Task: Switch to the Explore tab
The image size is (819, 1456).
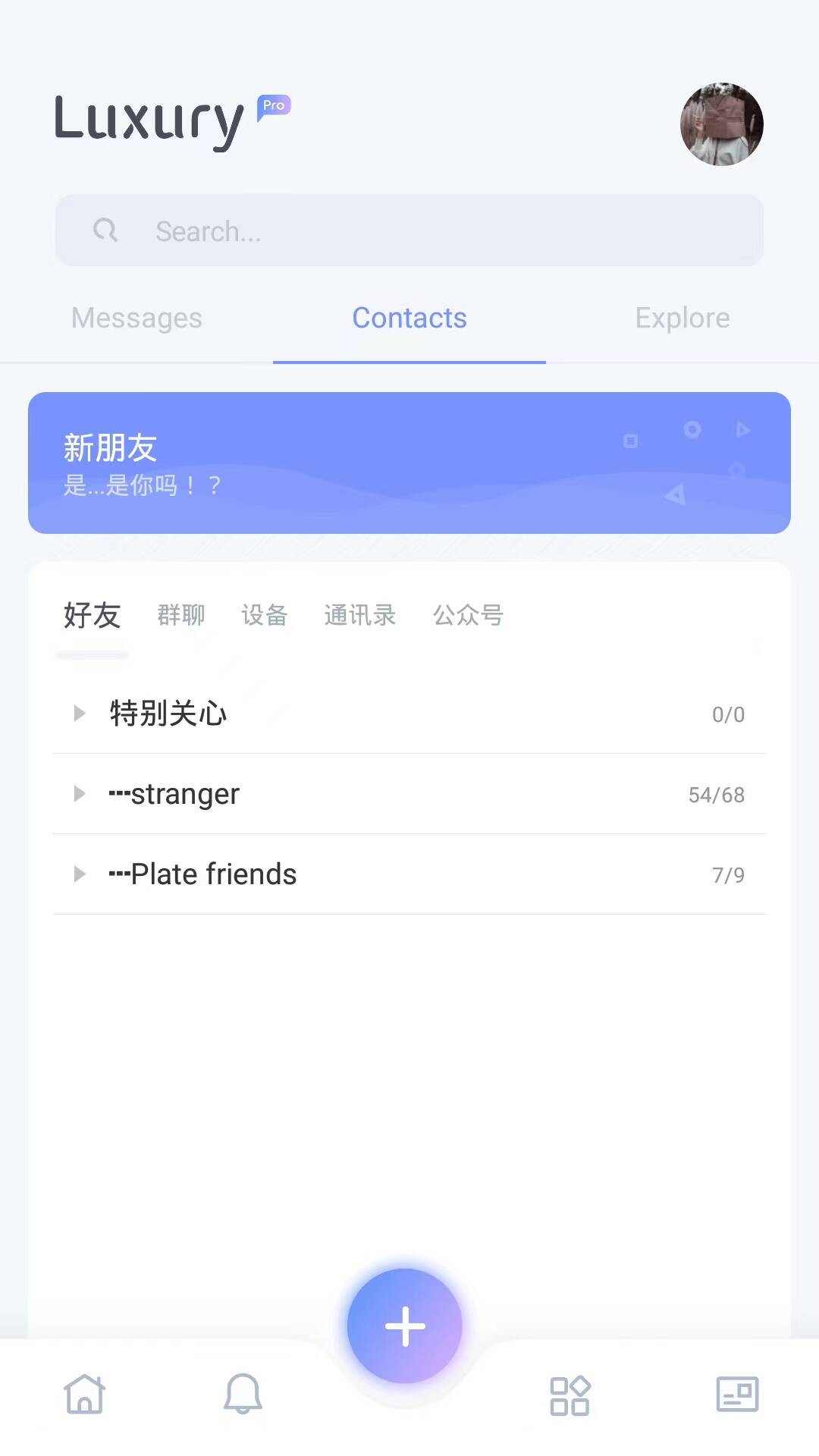Action: (x=682, y=318)
